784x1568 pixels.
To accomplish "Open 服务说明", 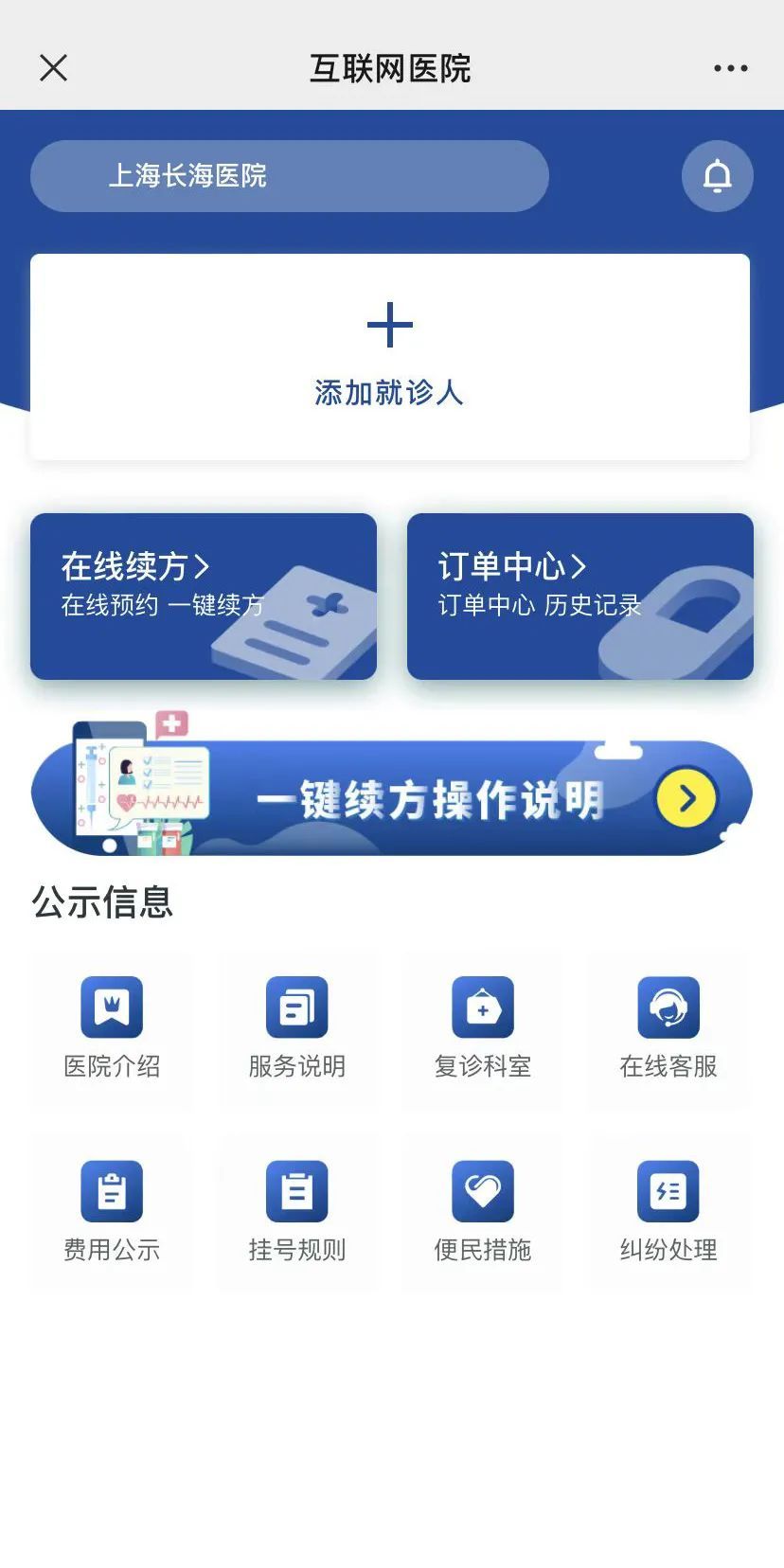I will point(297,1028).
